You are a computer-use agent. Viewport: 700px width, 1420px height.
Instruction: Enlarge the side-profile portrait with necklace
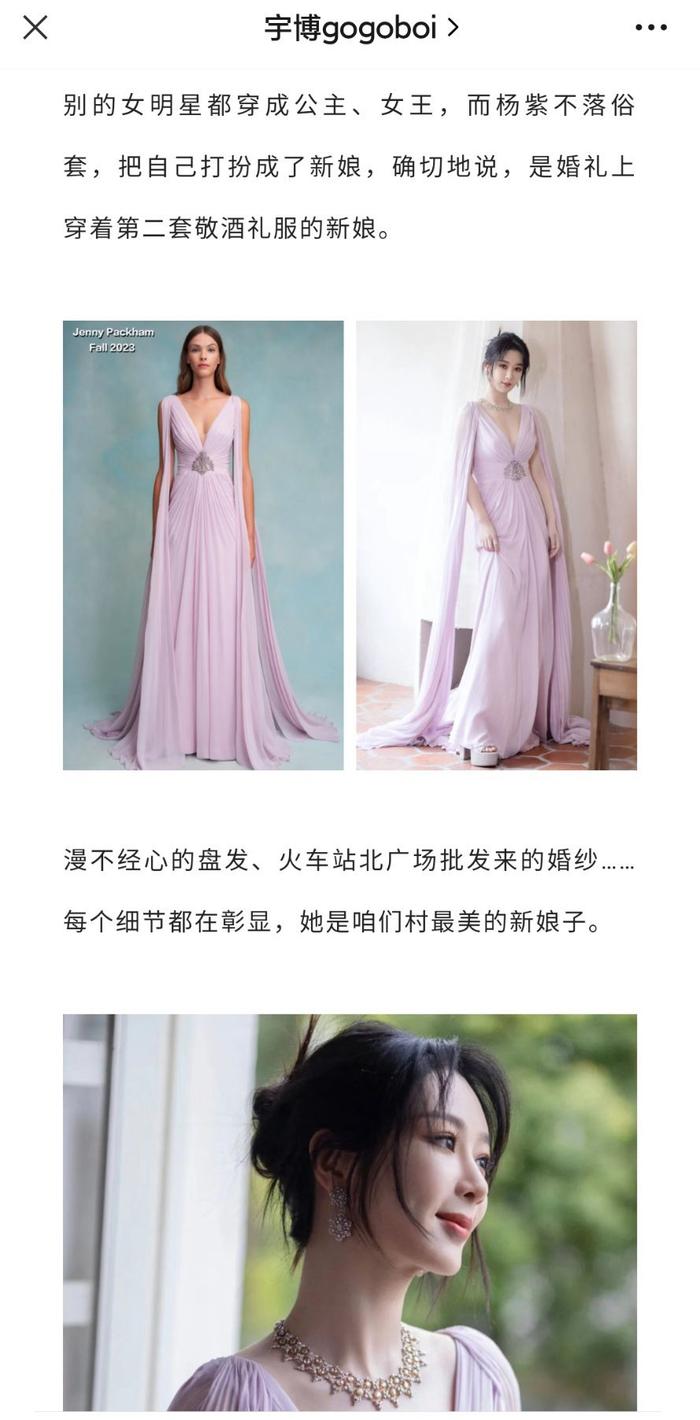350,1210
